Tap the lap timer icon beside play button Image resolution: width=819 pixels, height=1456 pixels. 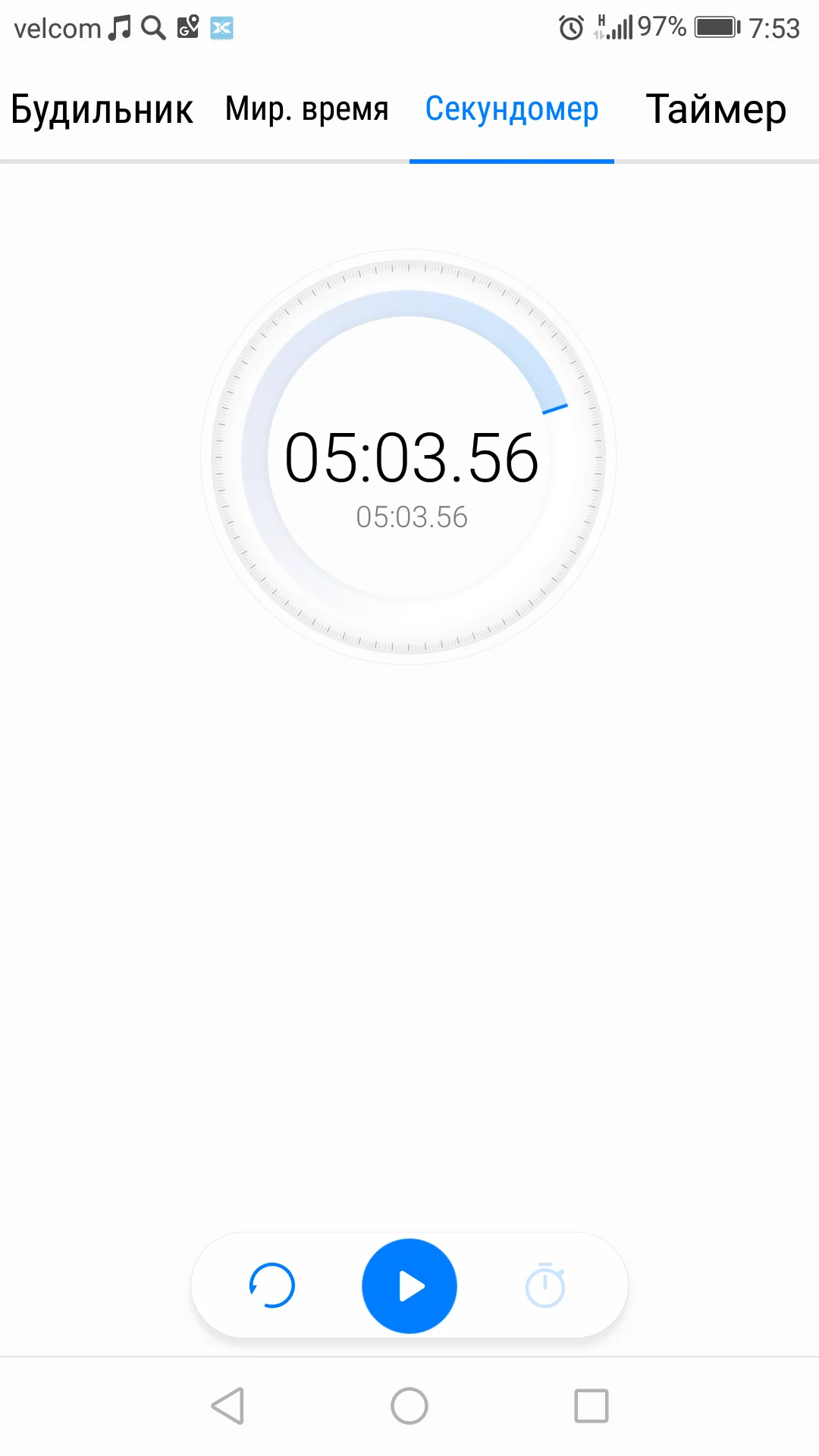(x=545, y=1285)
